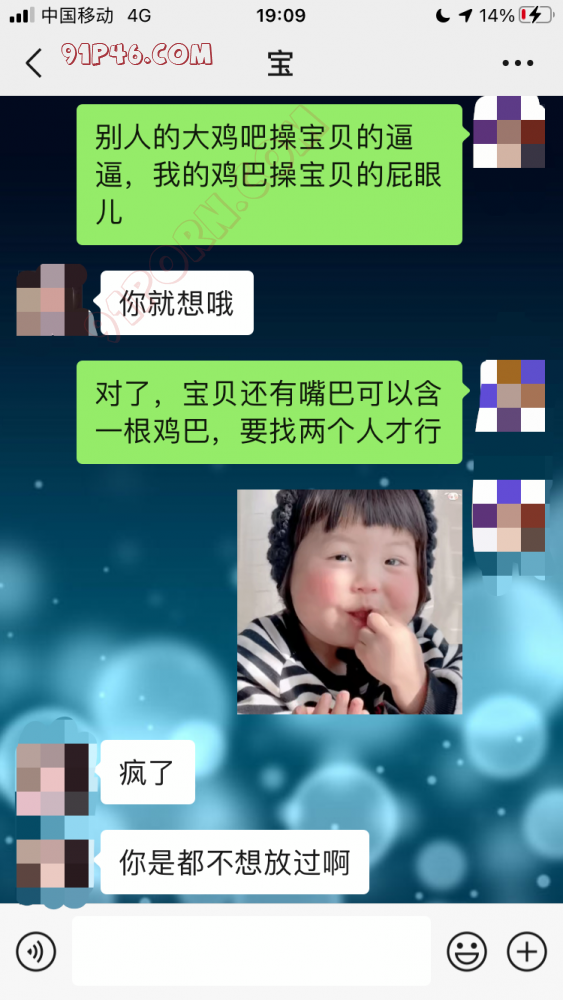Image resolution: width=563 pixels, height=1000 pixels.
Task: Focus the message text field
Action: pyautogui.click(x=251, y=951)
